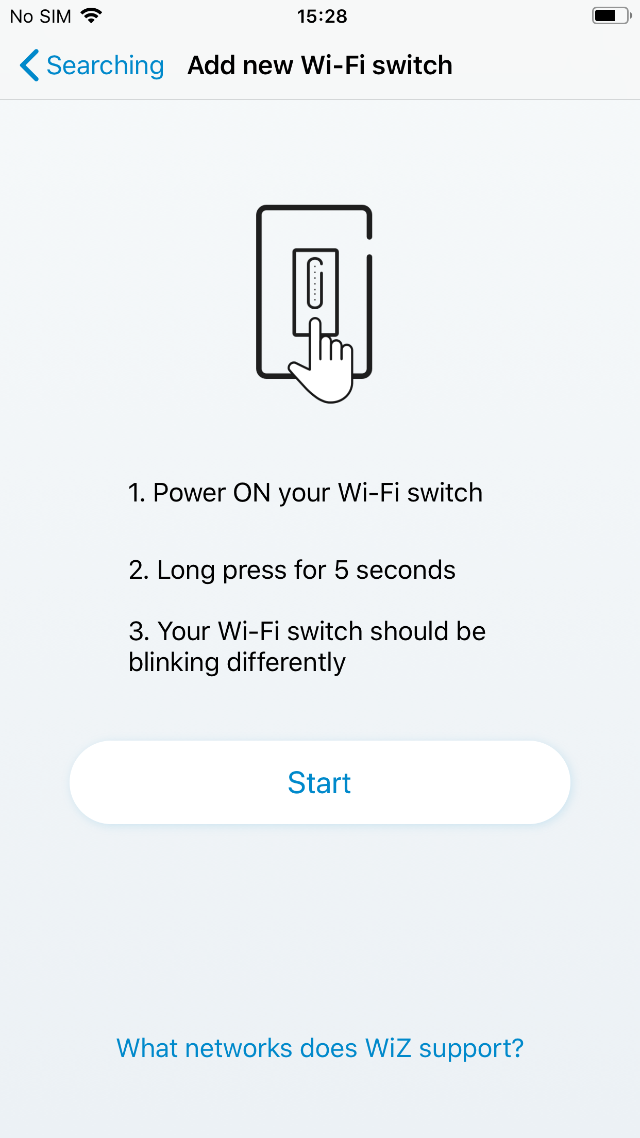Viewport: 640px width, 1138px height.
Task: Tap the Start button
Action: (x=320, y=783)
